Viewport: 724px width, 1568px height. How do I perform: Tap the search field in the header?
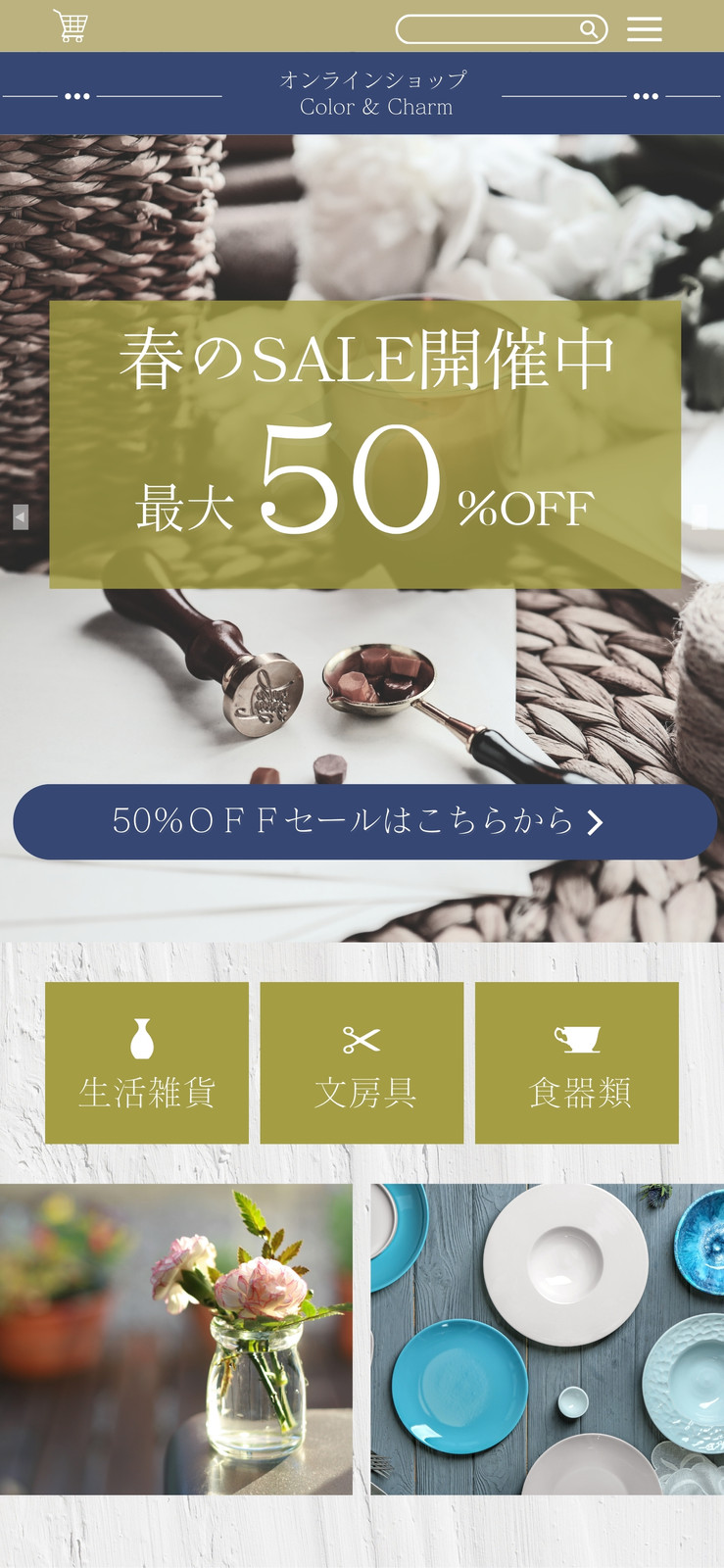(x=488, y=29)
